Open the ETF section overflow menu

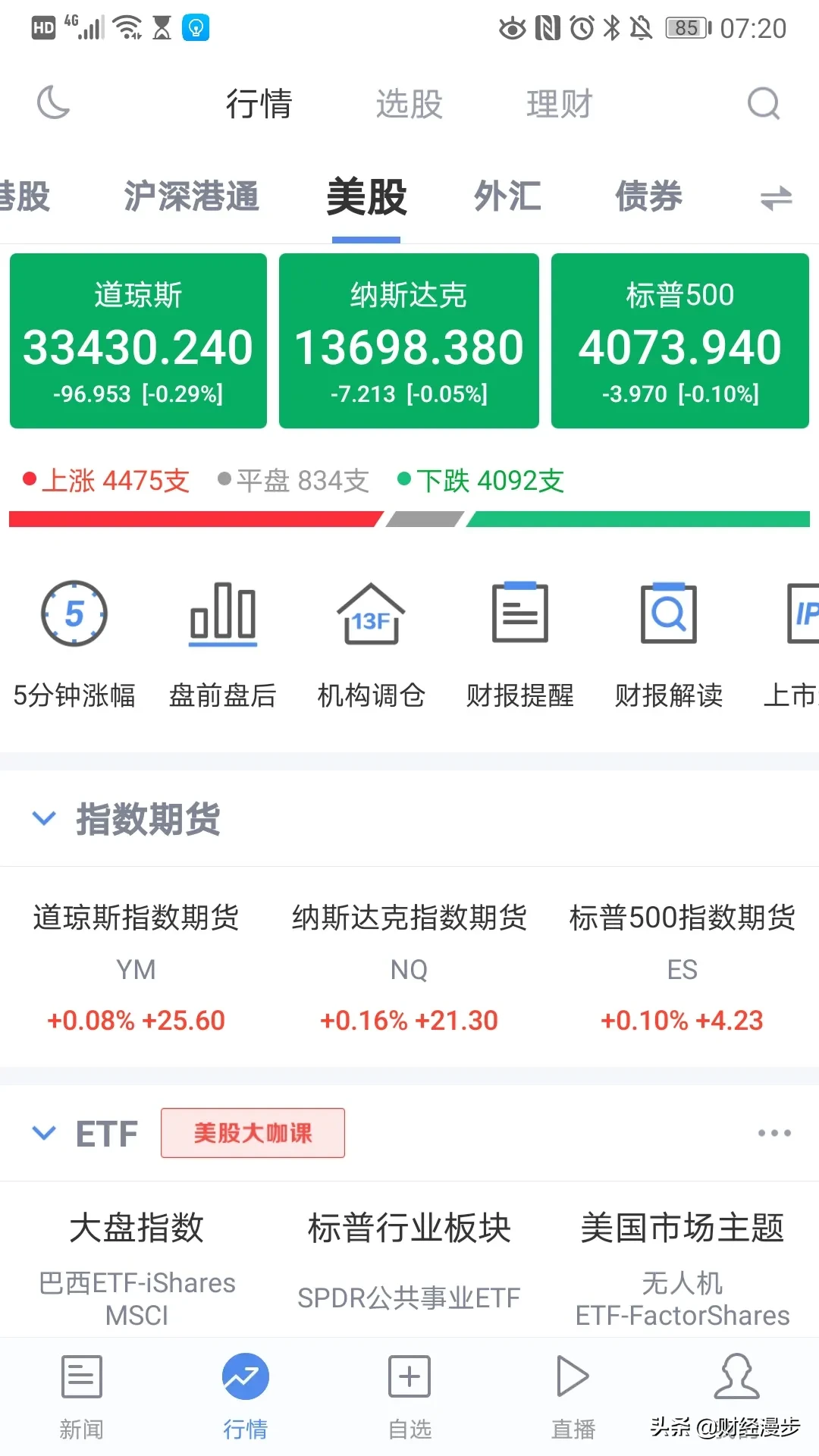774,1133
